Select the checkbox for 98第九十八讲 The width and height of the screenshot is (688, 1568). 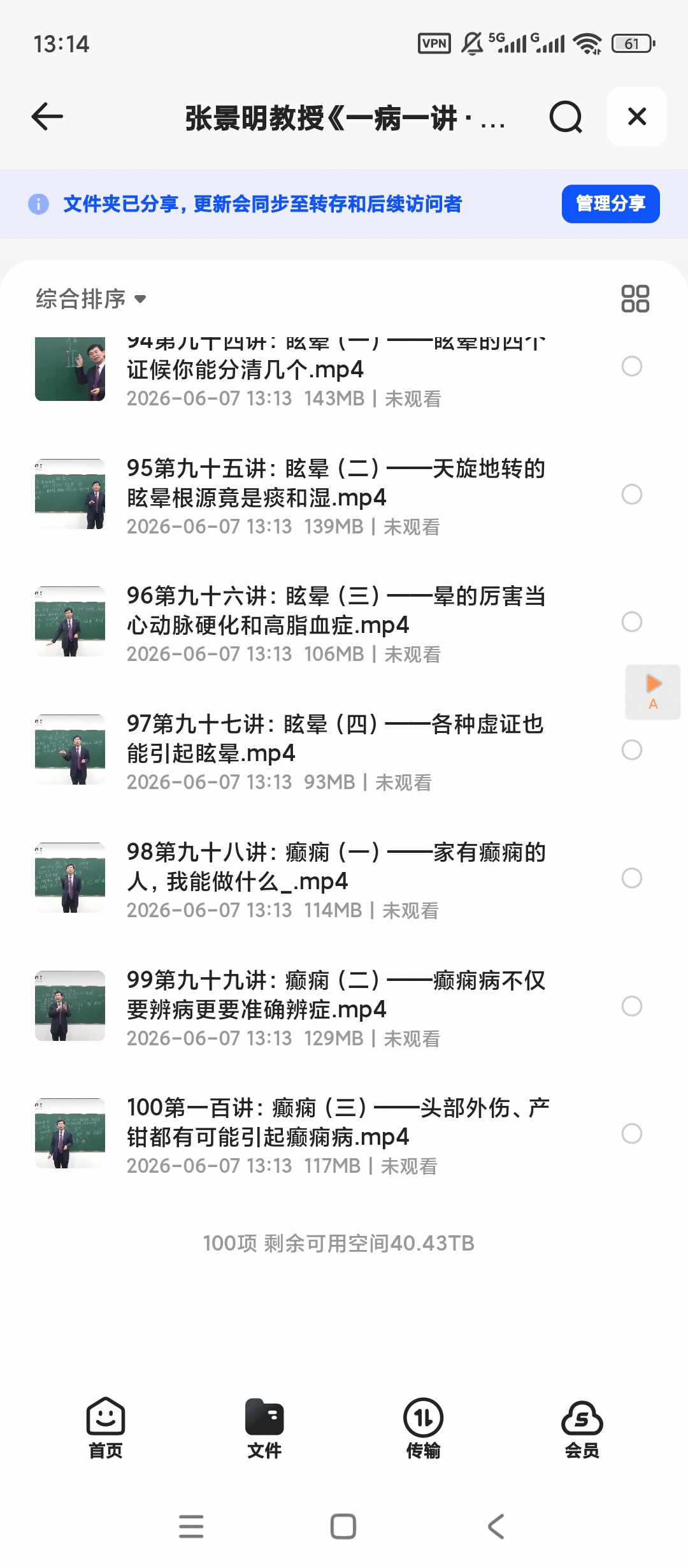pos(632,878)
